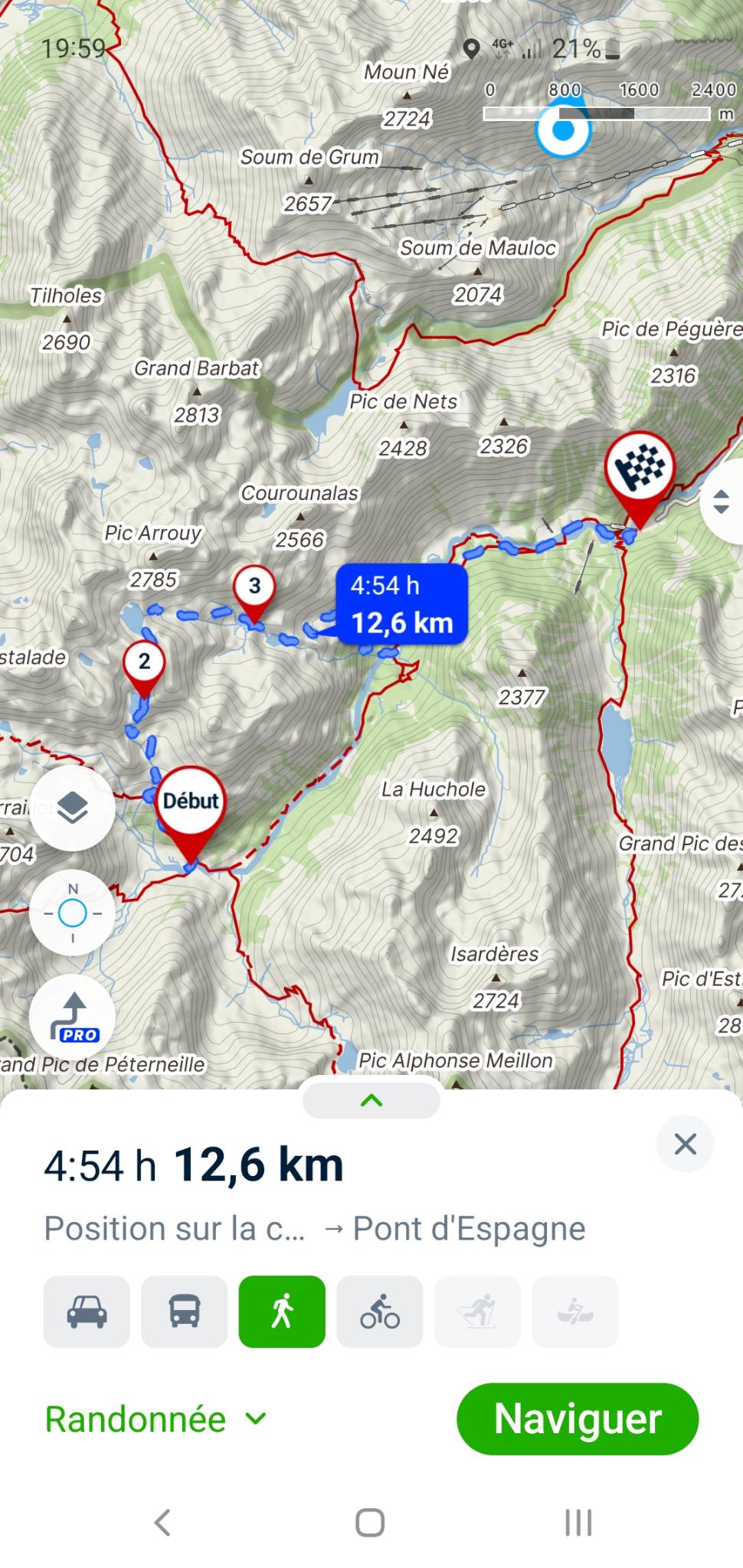Open the PRO route planner button
743x1568 pixels.
(72, 1018)
